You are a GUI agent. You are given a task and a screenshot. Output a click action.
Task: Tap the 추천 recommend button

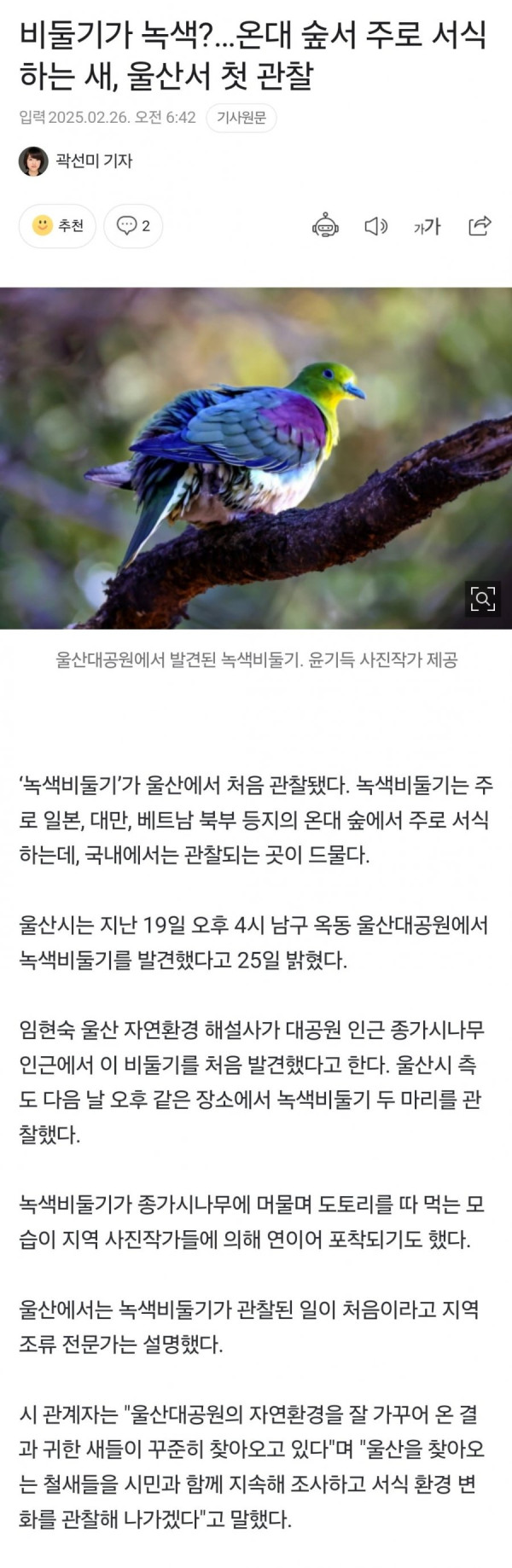[57, 226]
